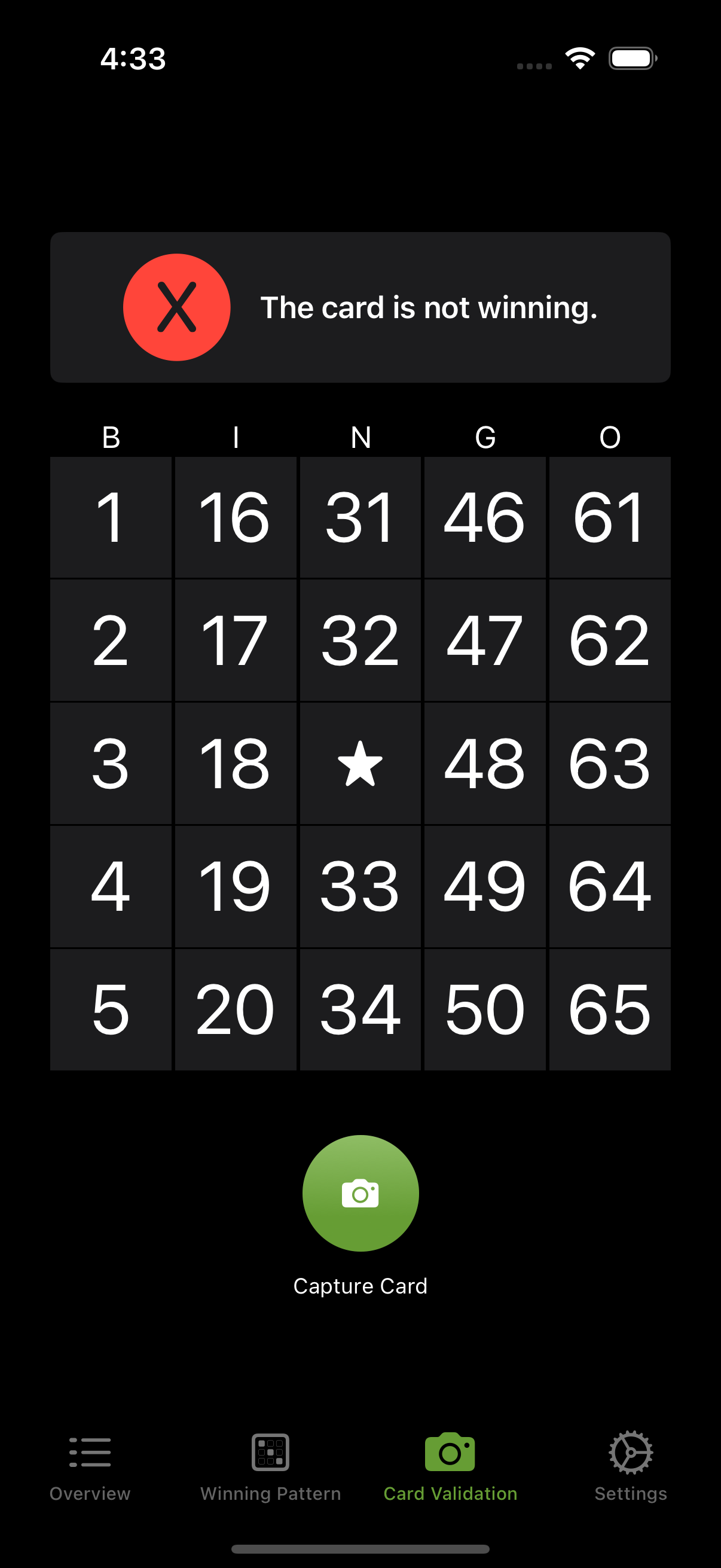Viewport: 721px width, 1568px height.
Task: Tap the green Capture Card camera button
Action: (360, 1192)
